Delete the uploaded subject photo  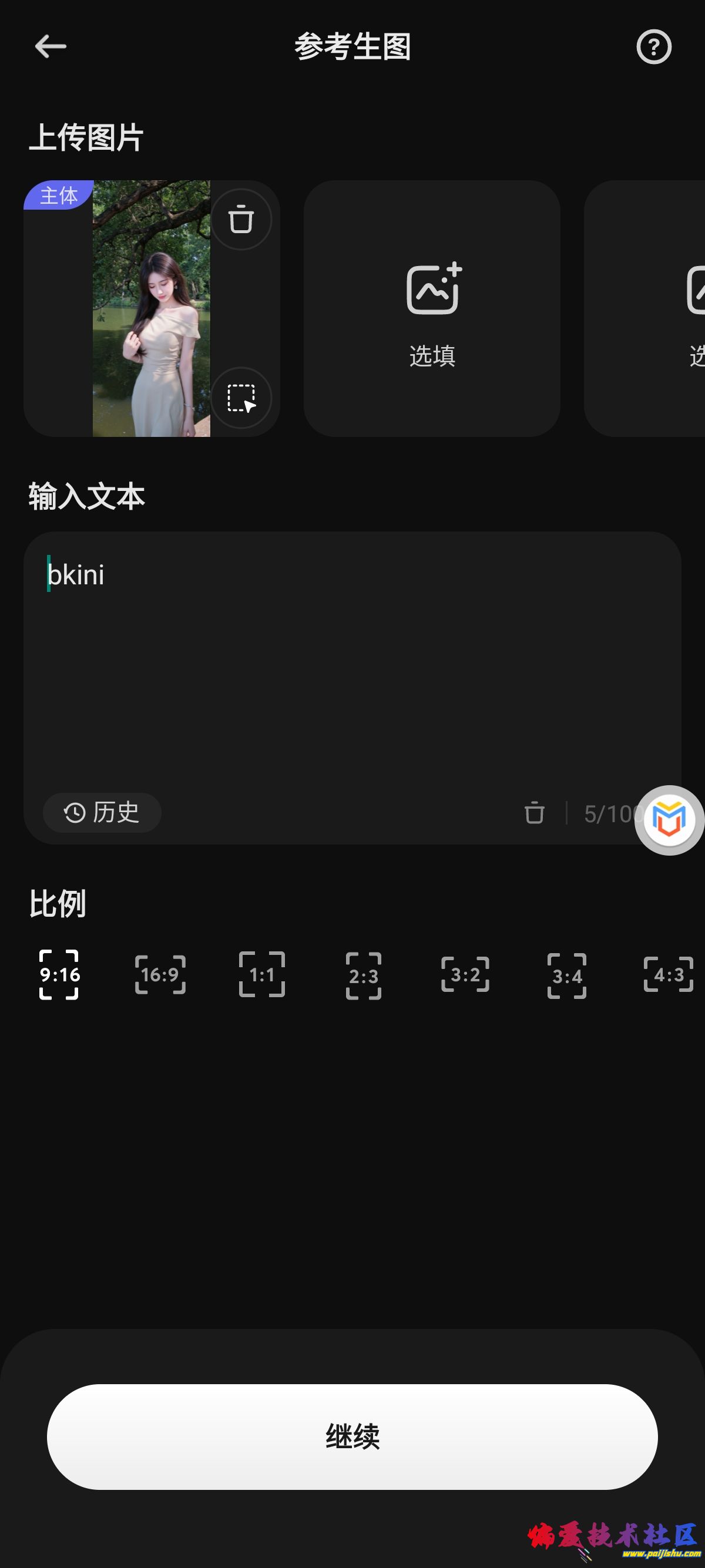click(x=241, y=220)
